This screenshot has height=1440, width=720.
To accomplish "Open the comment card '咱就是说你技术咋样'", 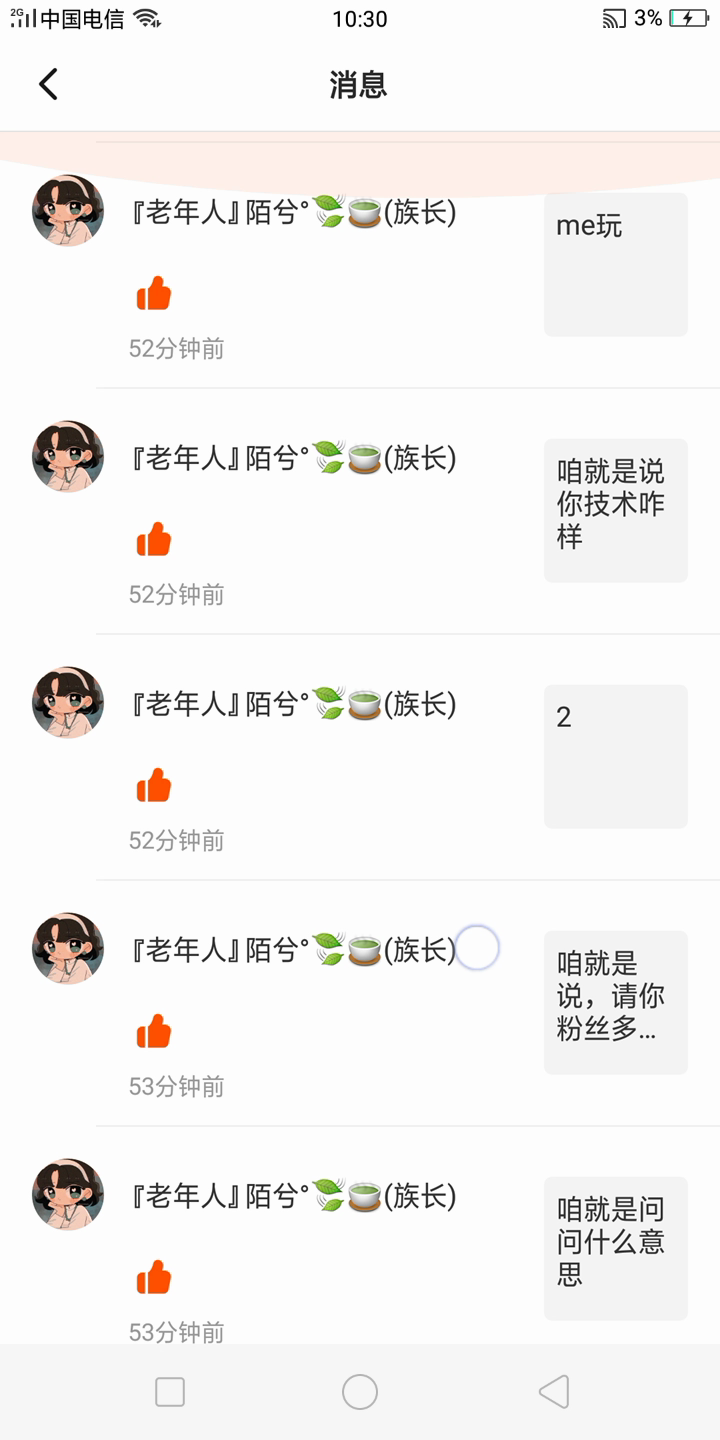I will pos(615,510).
